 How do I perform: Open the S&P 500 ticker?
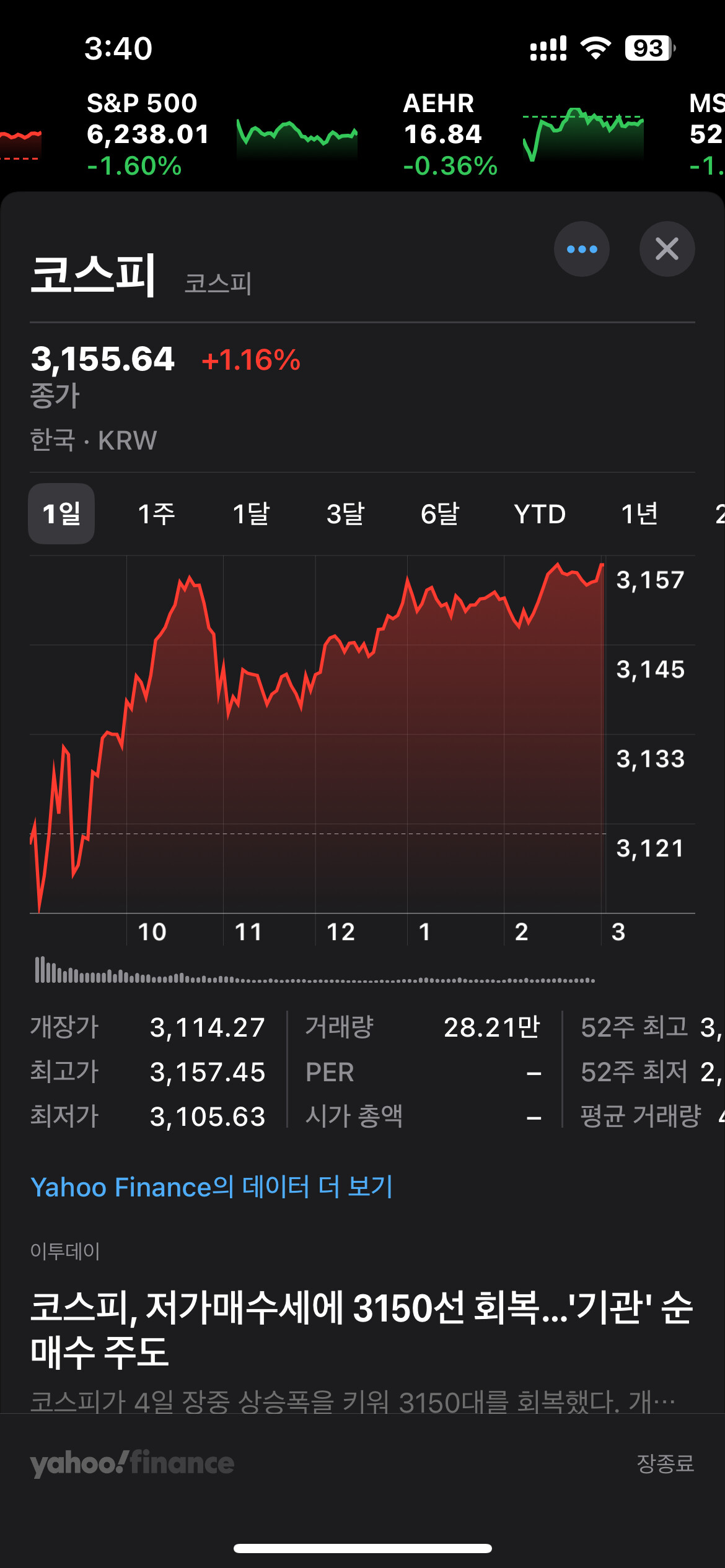222,134
